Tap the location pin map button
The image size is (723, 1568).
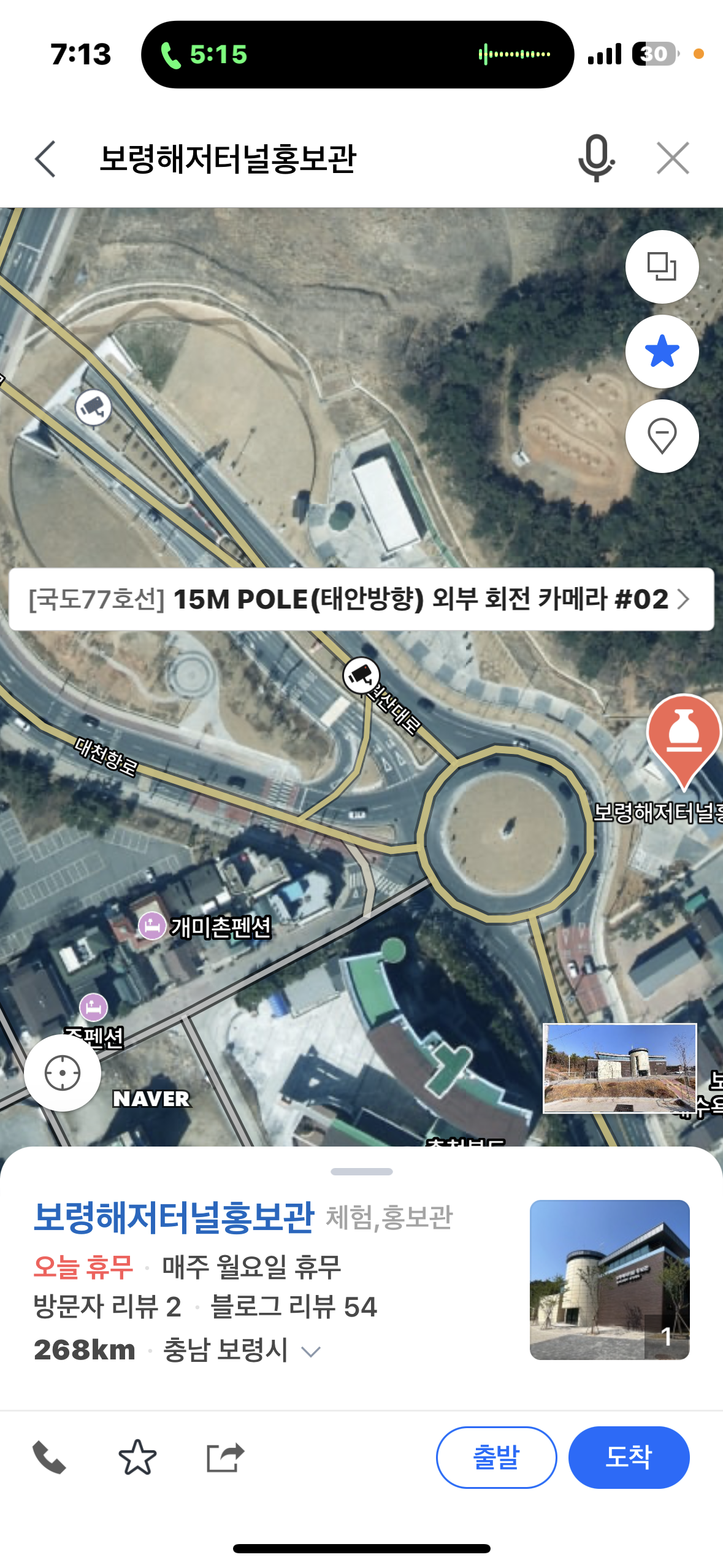click(x=662, y=436)
